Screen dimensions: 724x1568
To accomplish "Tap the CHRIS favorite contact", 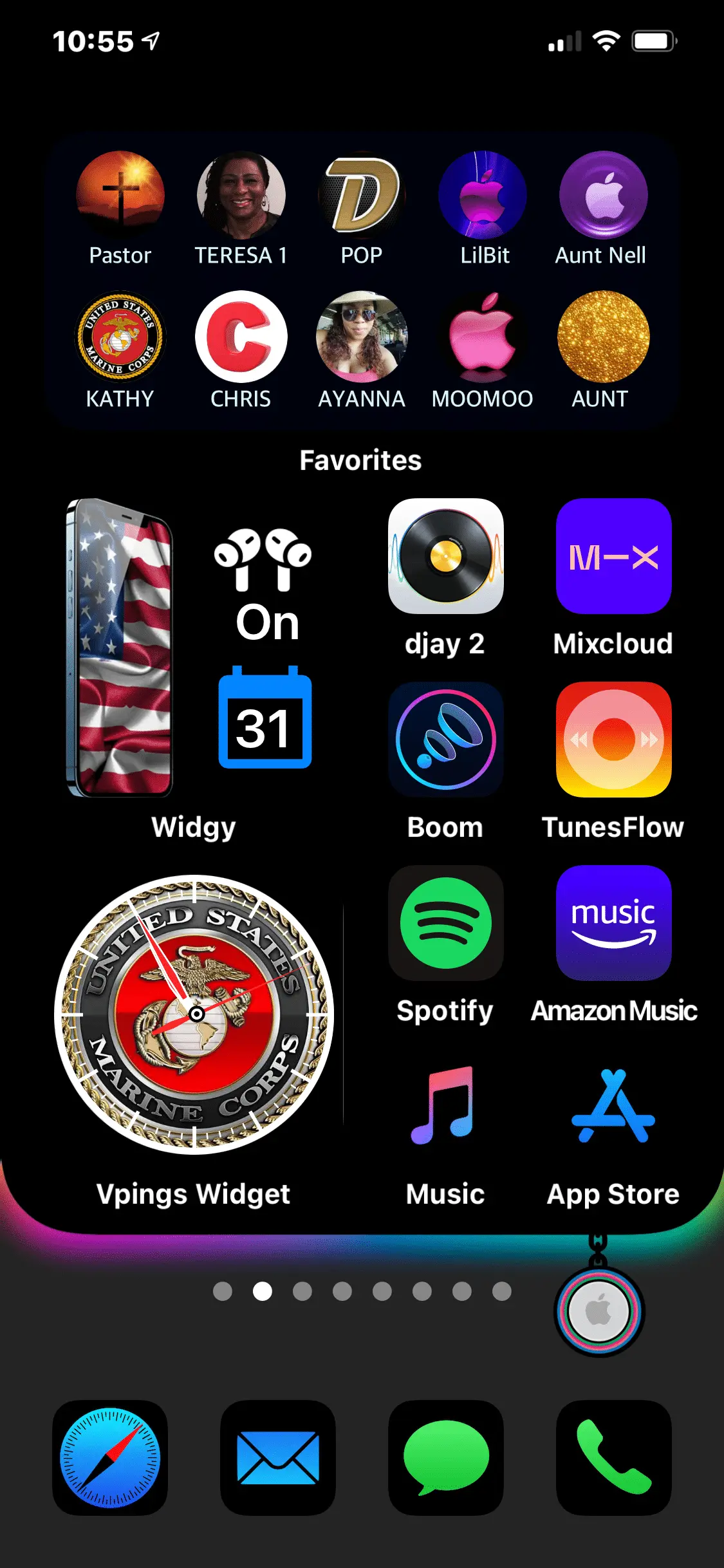I will (x=241, y=337).
